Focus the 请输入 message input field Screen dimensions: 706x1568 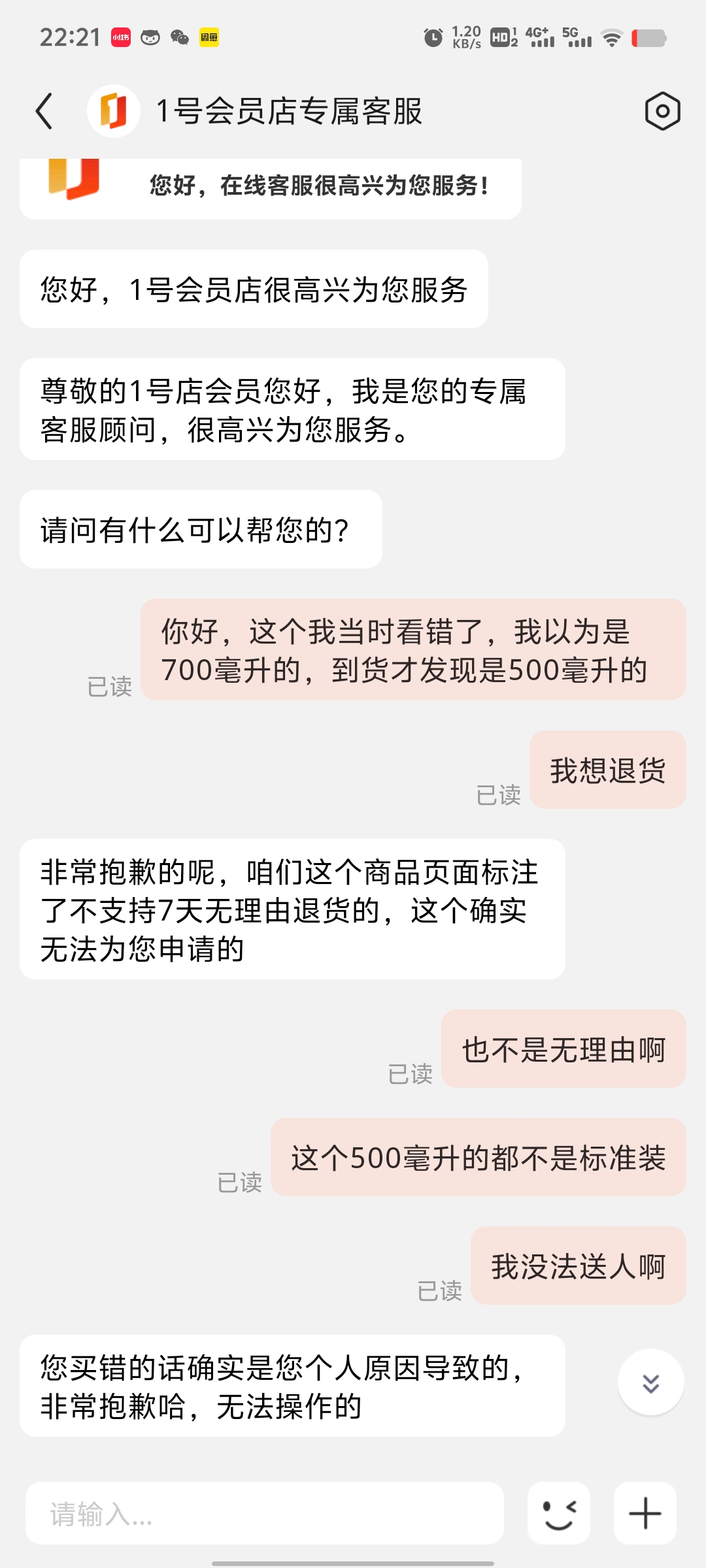tap(265, 1513)
